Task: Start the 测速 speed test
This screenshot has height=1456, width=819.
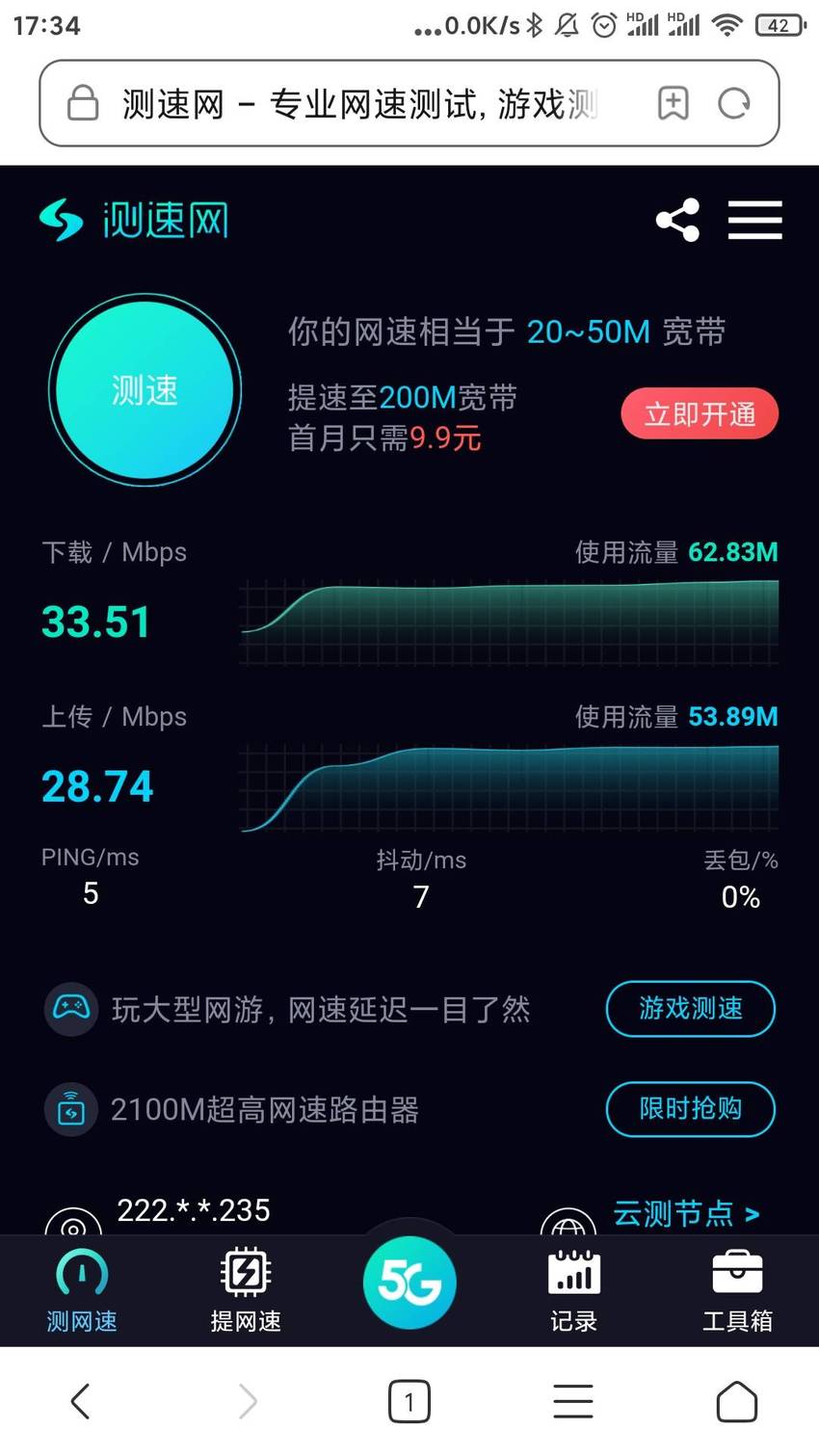Action: [145, 390]
